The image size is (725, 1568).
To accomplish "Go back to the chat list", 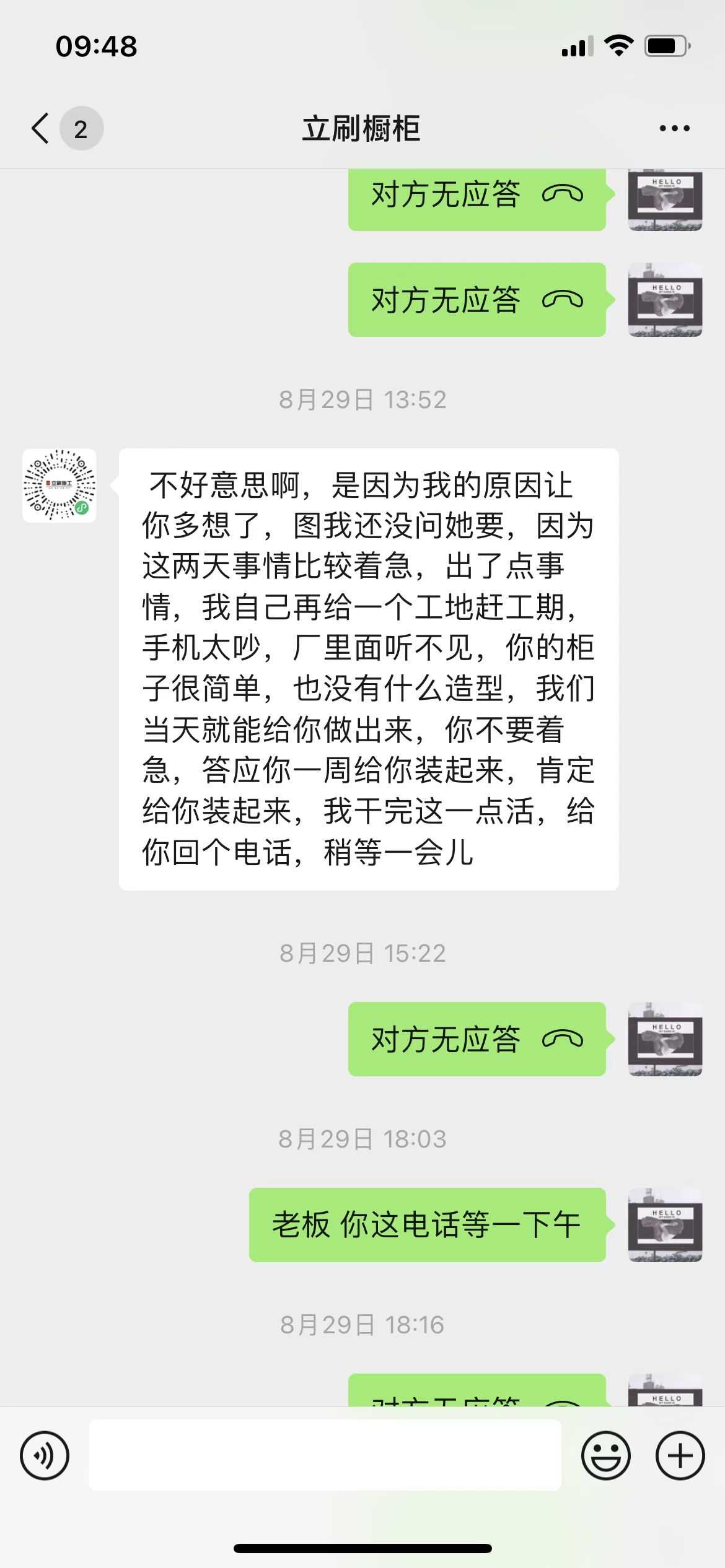I will pos(41,129).
